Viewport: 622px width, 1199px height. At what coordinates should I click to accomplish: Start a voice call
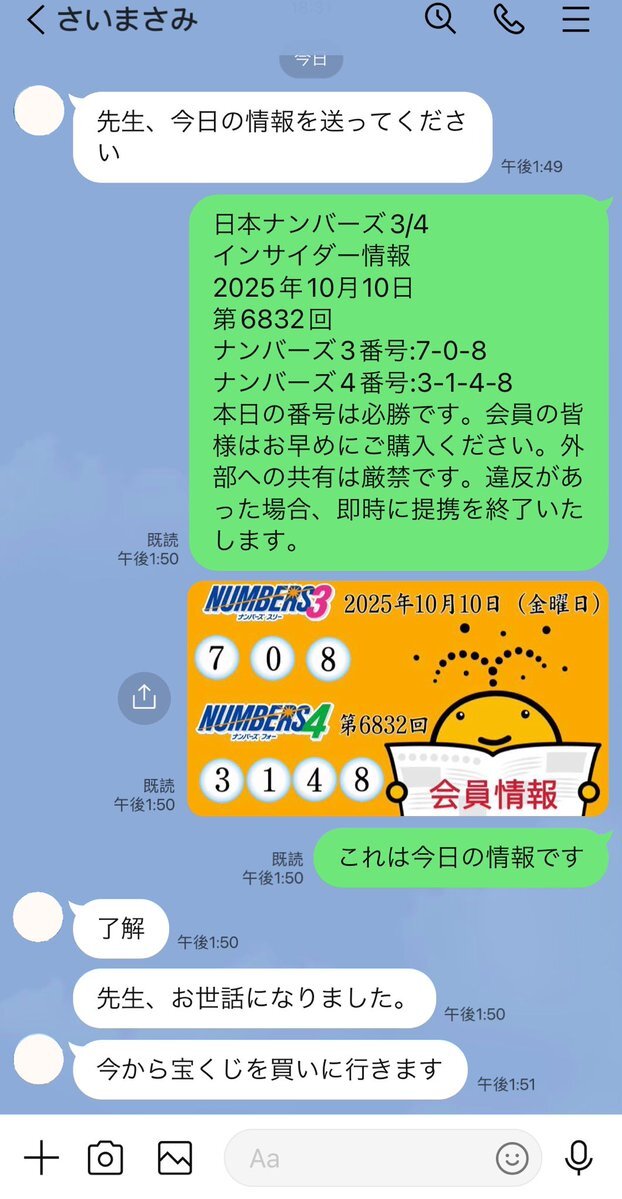[509, 19]
